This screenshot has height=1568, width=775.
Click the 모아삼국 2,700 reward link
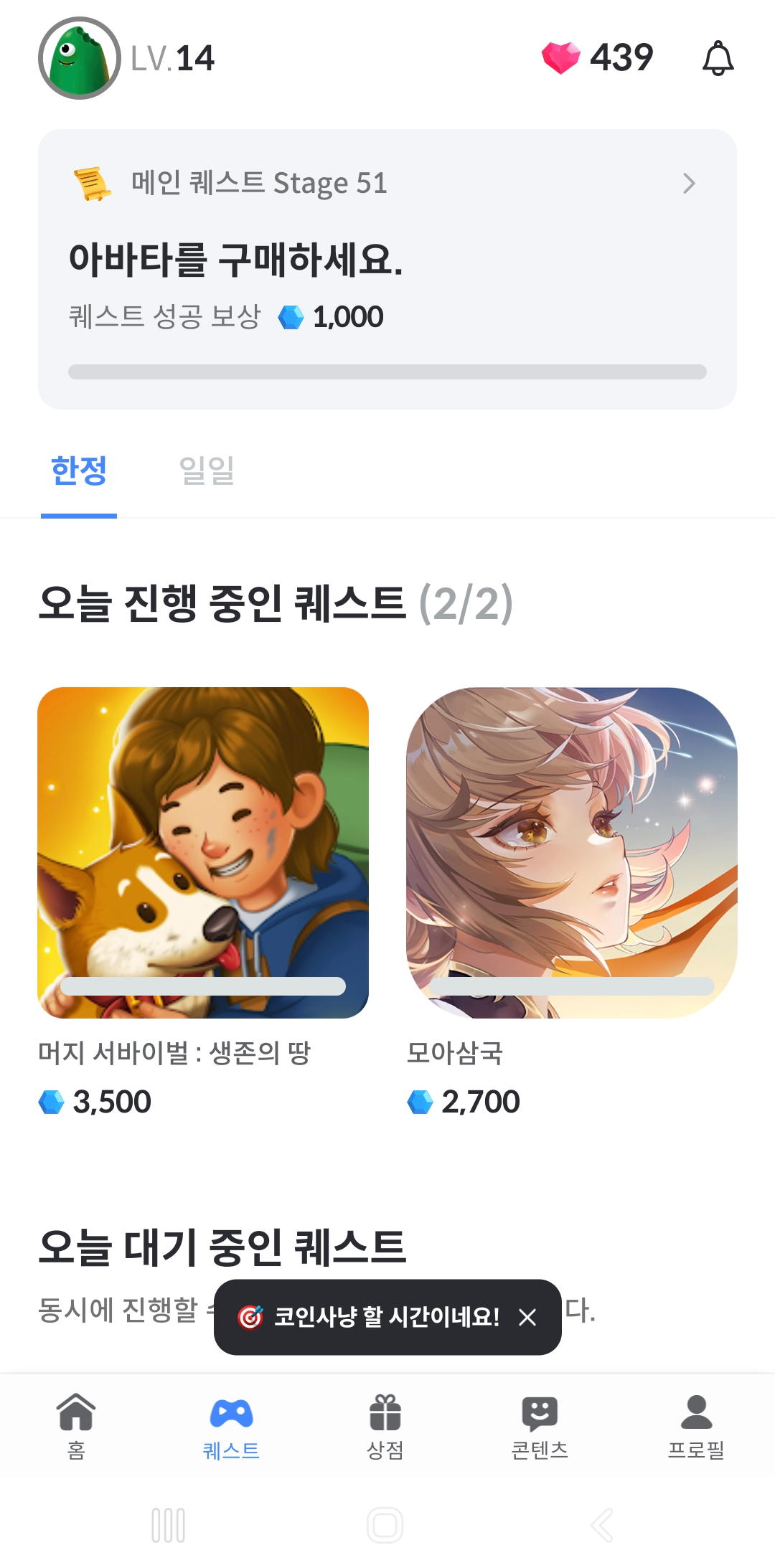pos(464,1101)
